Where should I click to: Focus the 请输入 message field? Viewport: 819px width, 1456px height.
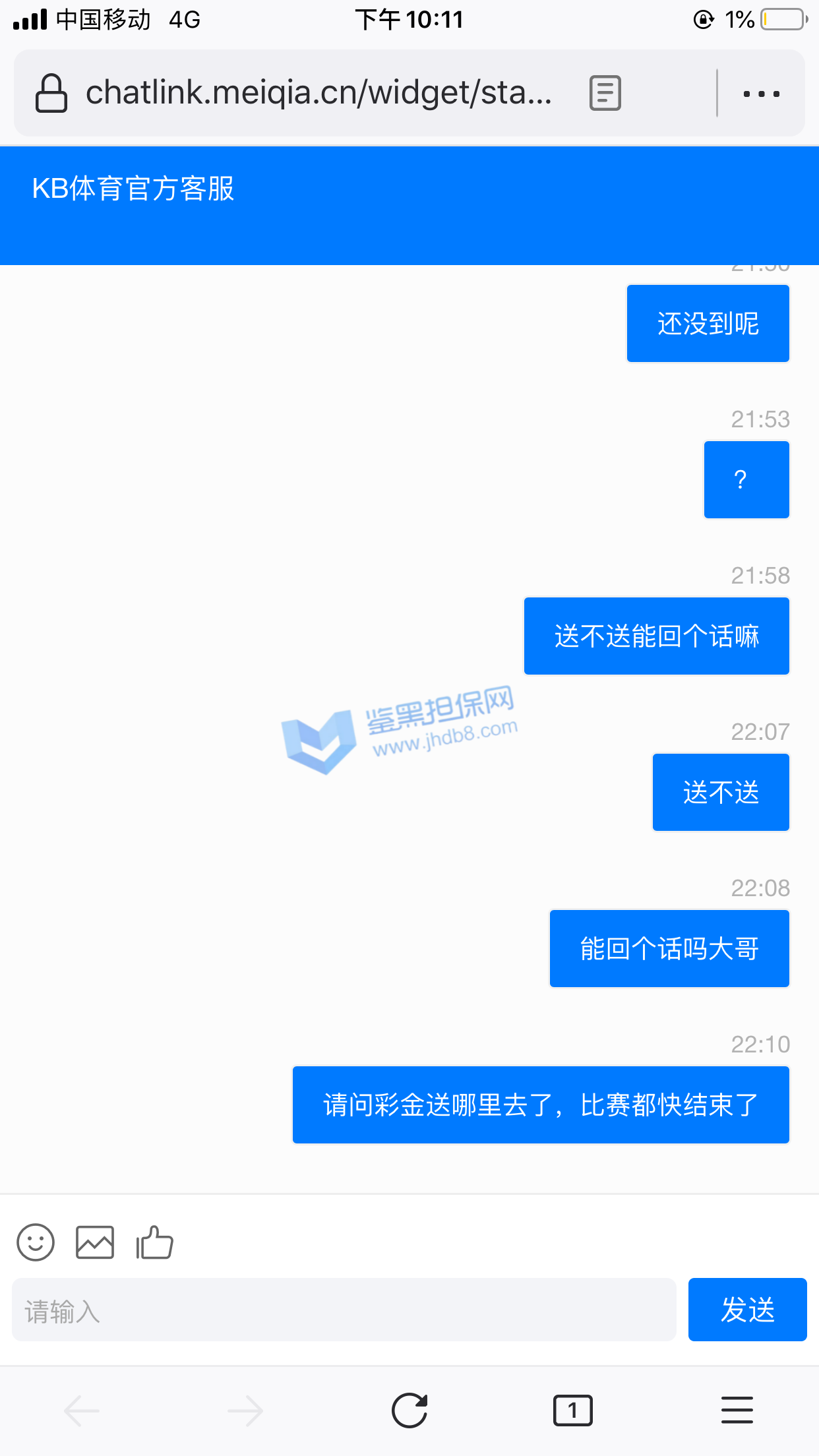point(344,1310)
